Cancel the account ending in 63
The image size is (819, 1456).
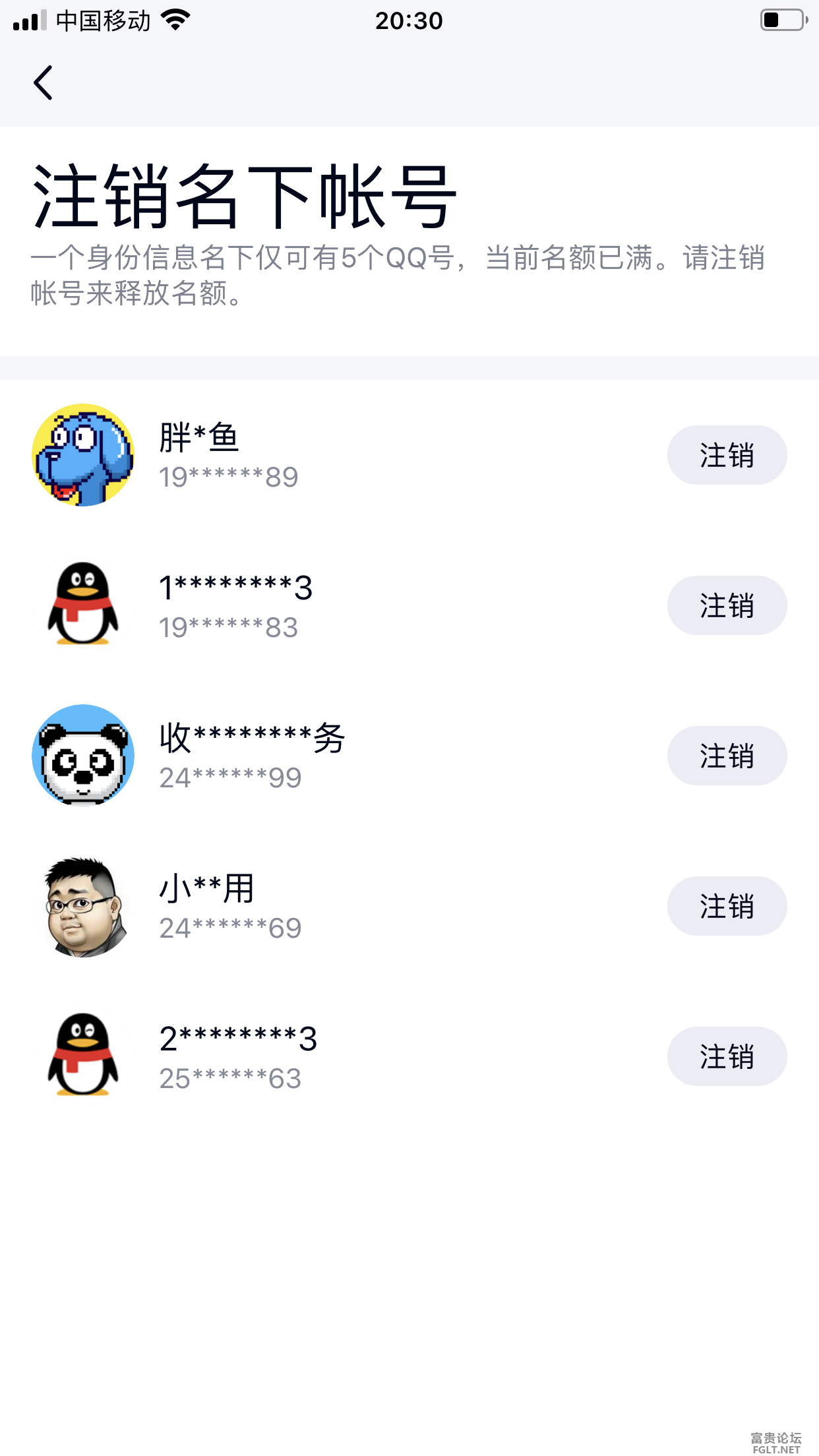click(727, 1056)
